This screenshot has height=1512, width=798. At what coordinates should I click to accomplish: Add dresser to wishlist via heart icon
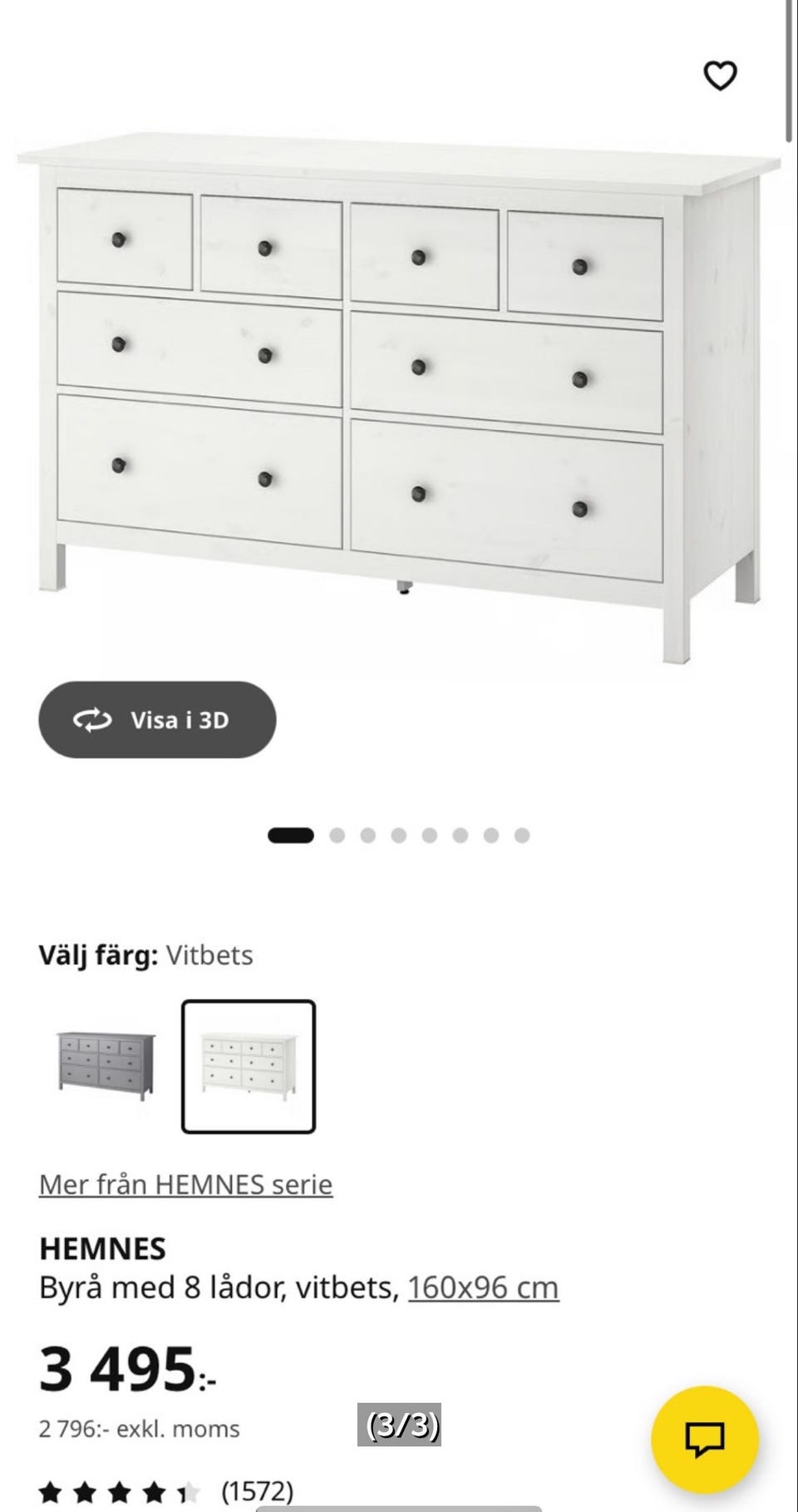tap(720, 75)
